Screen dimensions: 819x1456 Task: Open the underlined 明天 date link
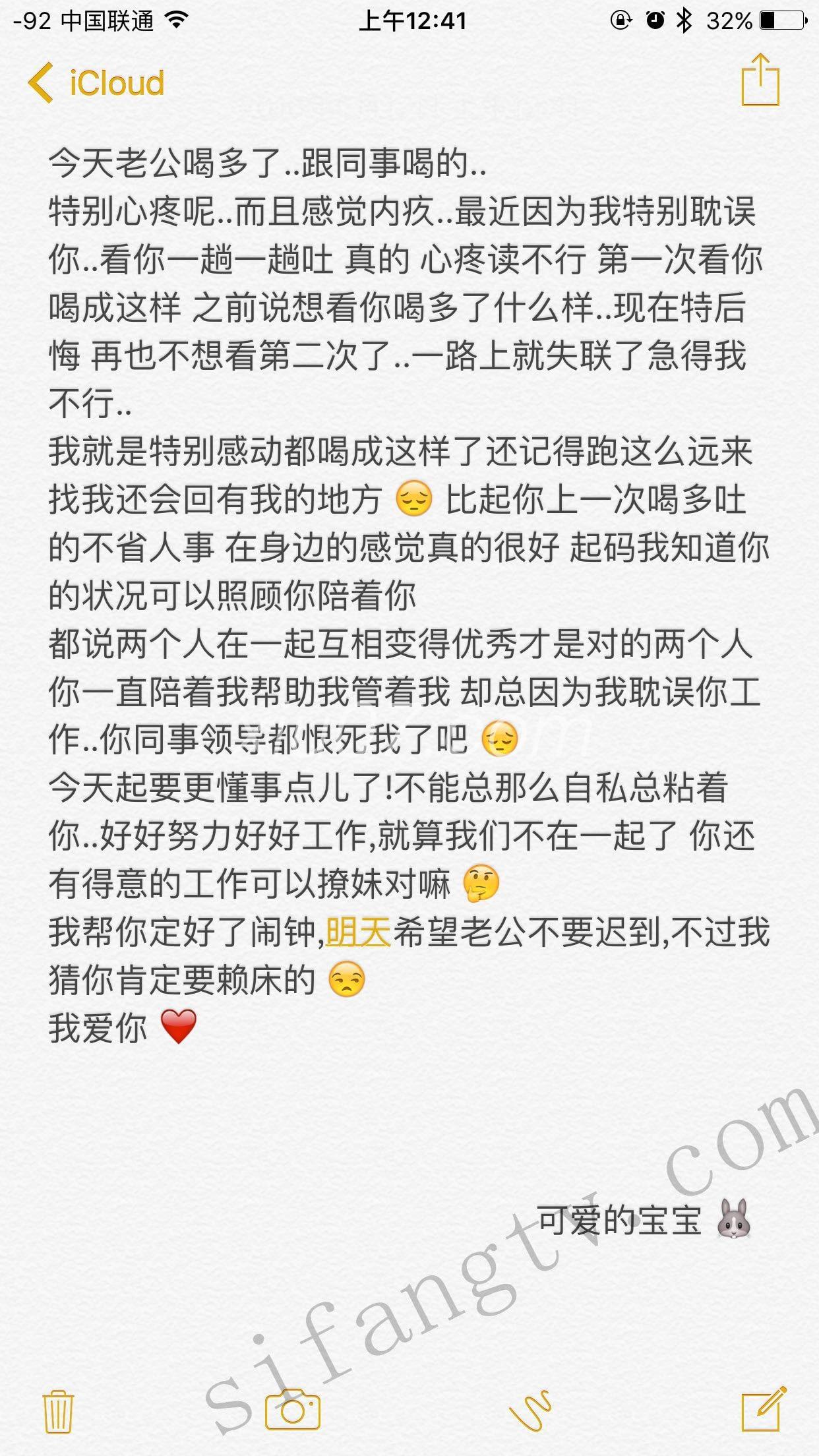pyautogui.click(x=358, y=932)
